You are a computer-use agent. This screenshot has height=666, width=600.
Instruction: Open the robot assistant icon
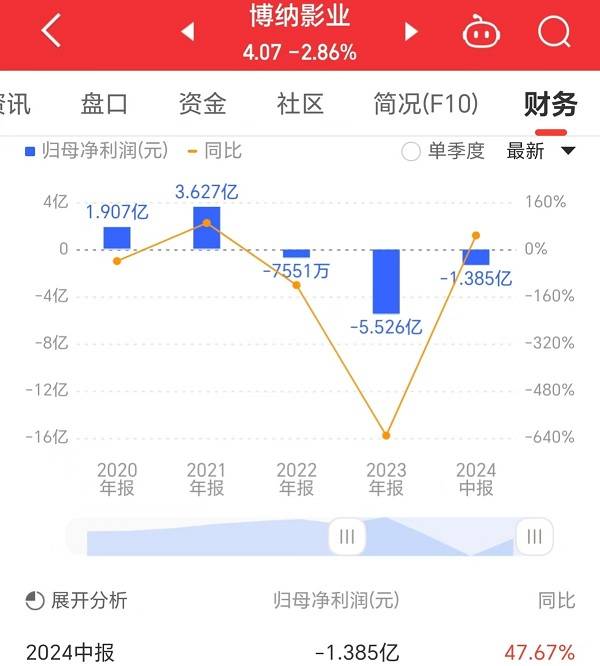pos(481,33)
